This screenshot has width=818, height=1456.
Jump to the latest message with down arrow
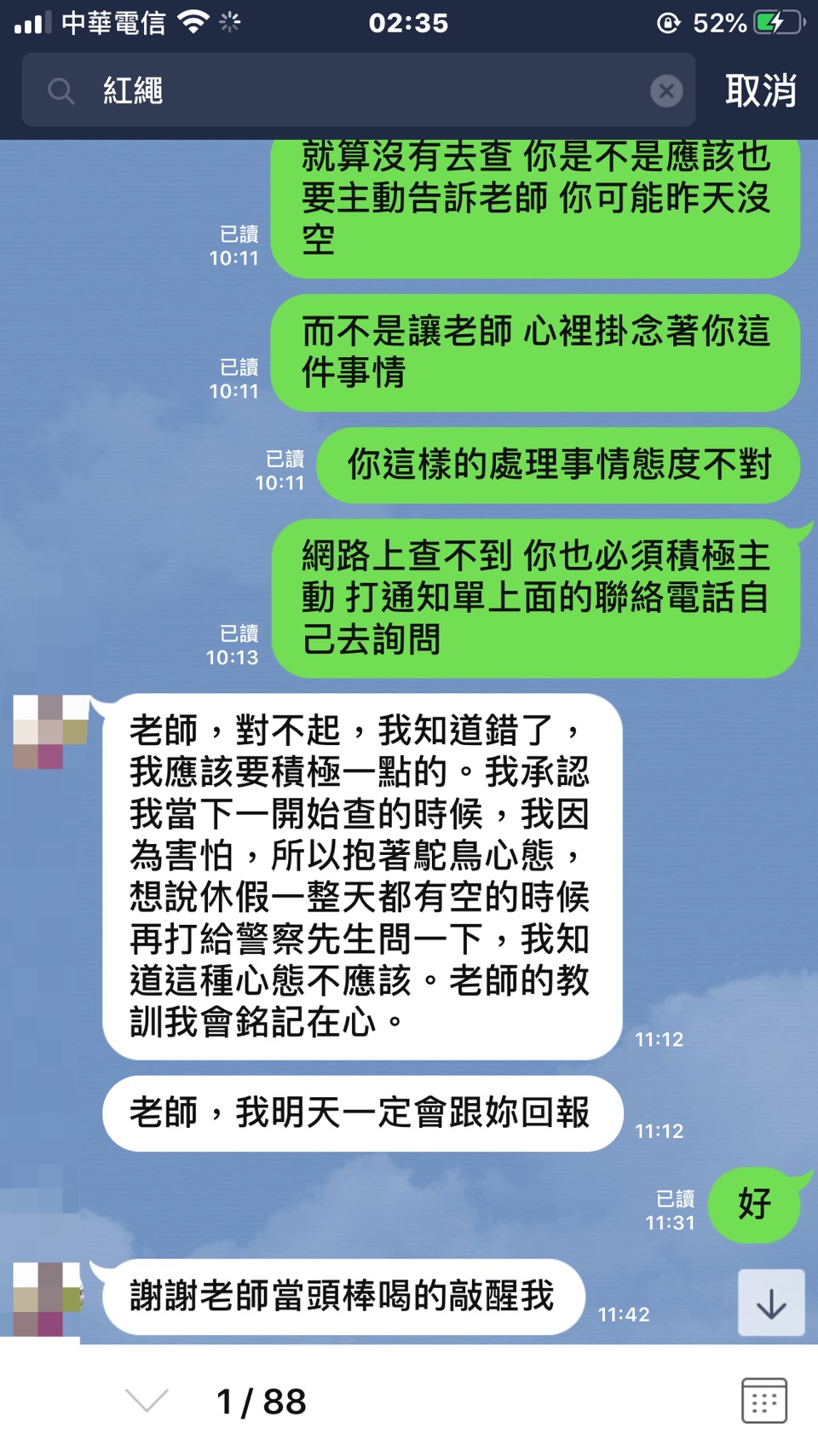coord(771,1303)
